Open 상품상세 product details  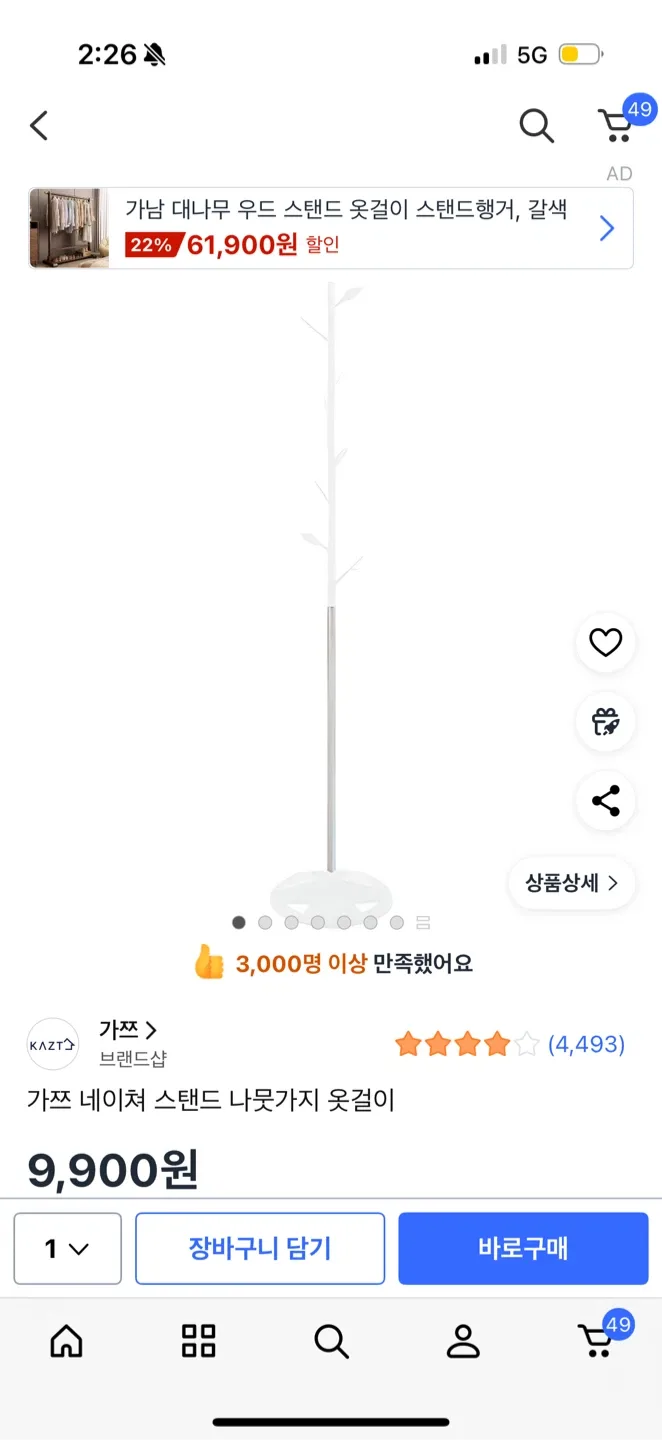571,883
